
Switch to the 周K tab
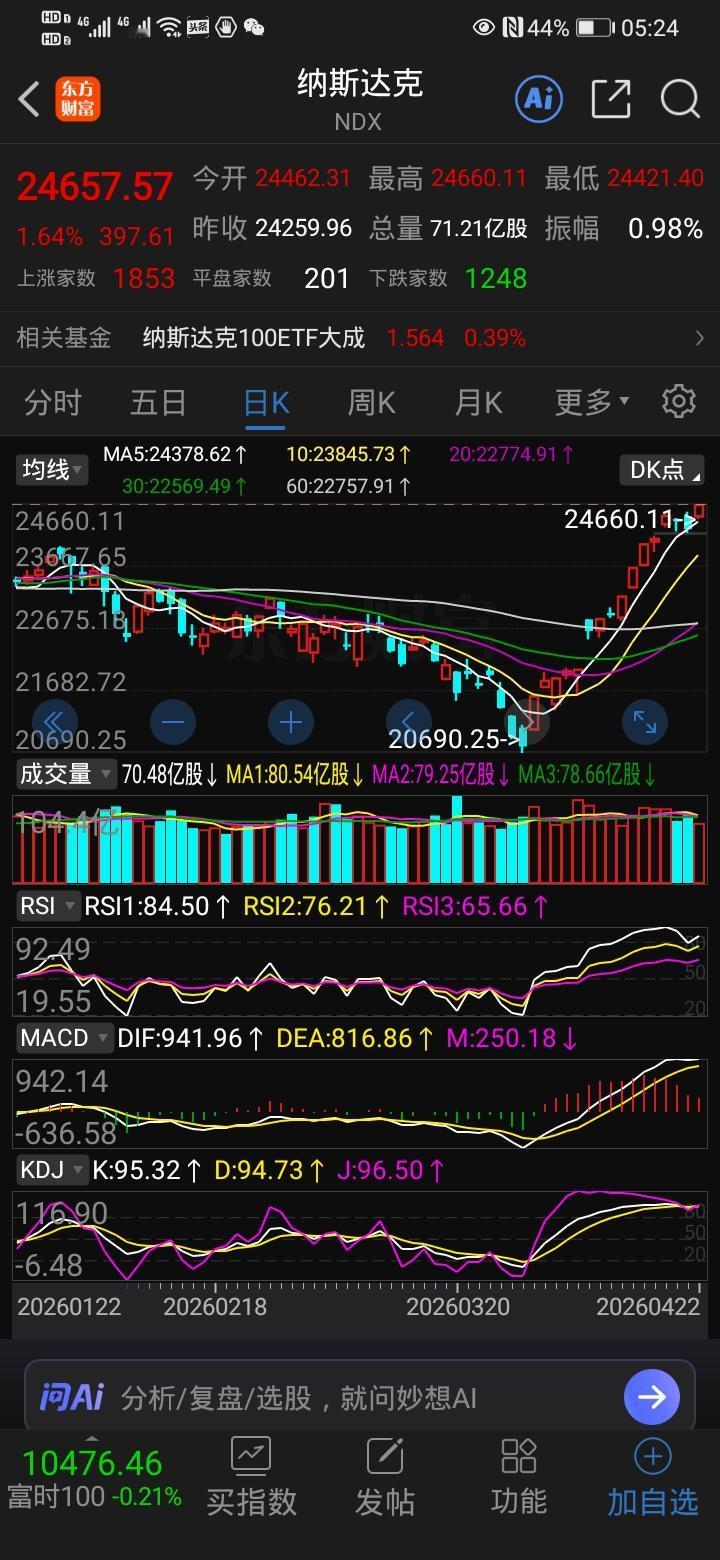click(x=371, y=400)
